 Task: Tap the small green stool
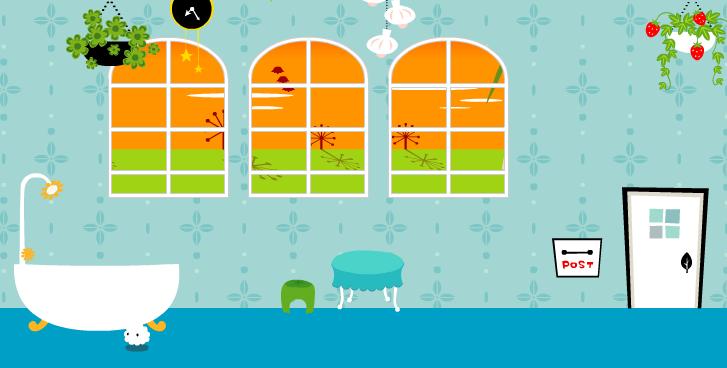pyautogui.click(x=298, y=296)
